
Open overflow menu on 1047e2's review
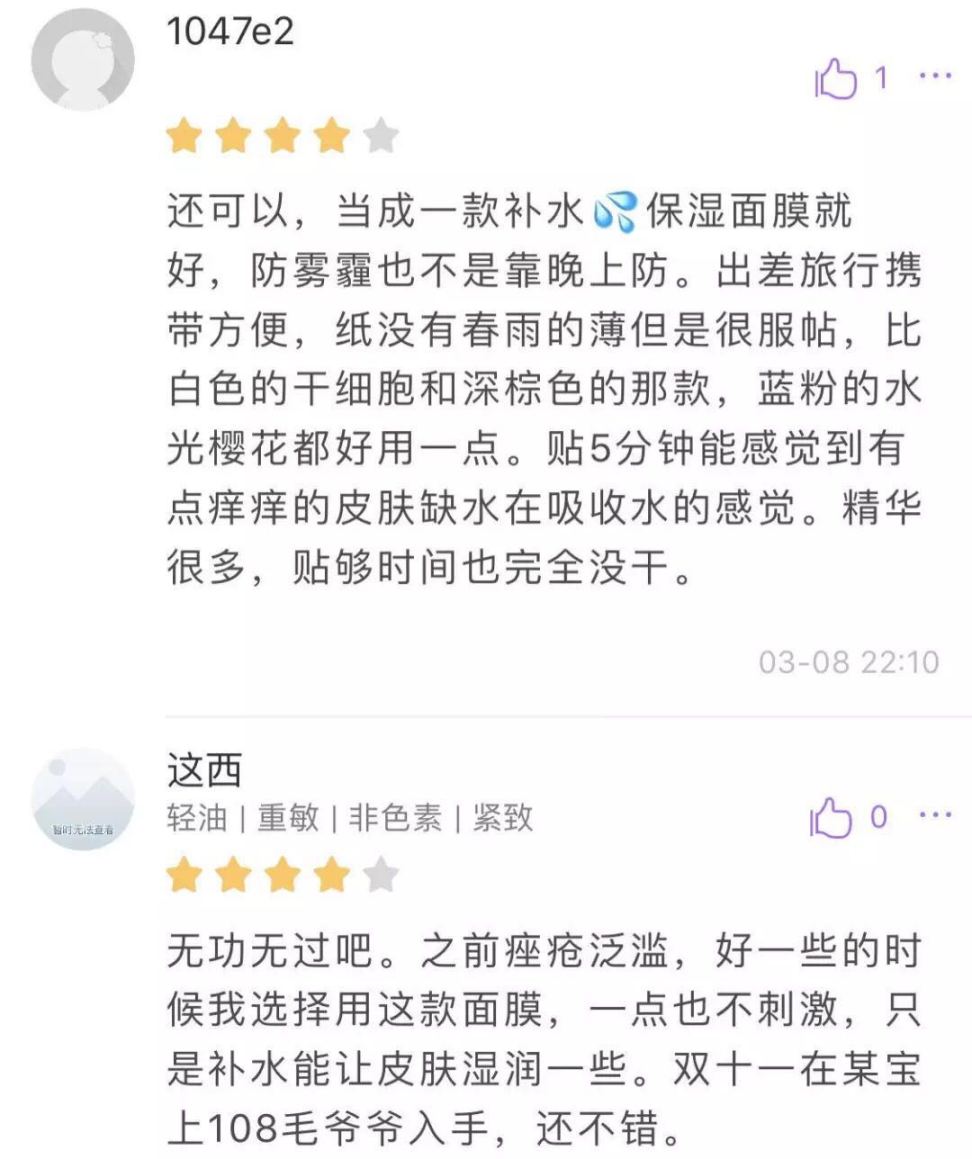(935, 78)
